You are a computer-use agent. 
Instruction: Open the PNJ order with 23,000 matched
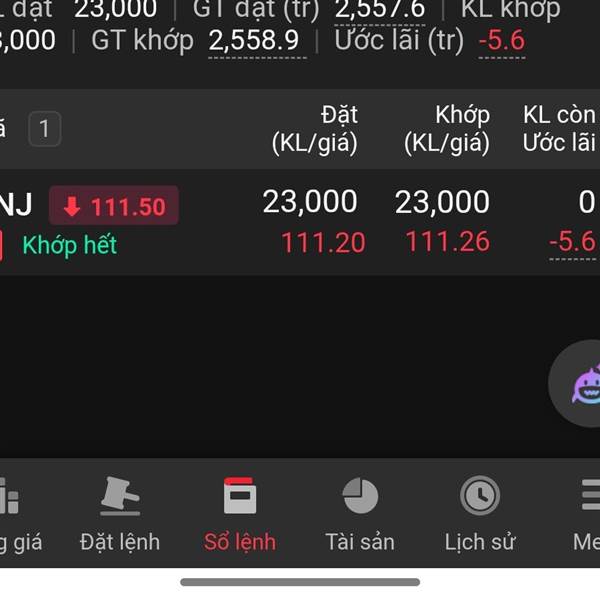coord(300,222)
